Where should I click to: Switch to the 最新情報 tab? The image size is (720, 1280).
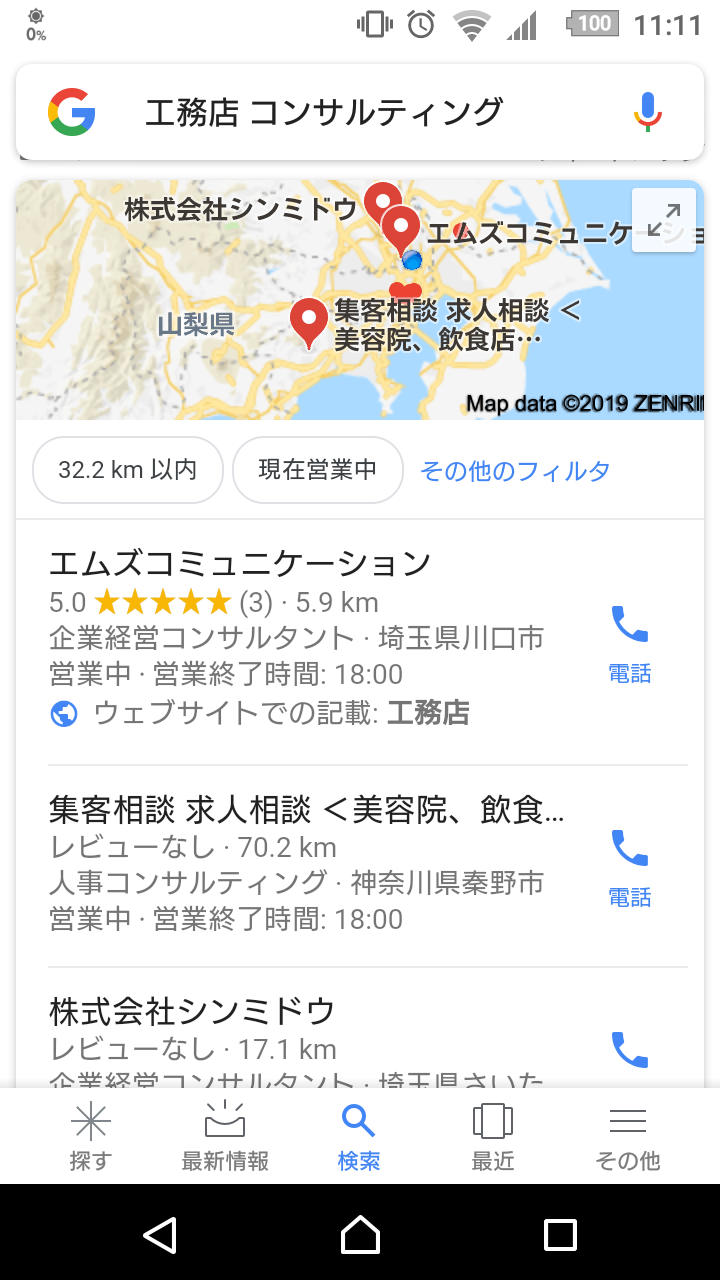coord(225,1136)
